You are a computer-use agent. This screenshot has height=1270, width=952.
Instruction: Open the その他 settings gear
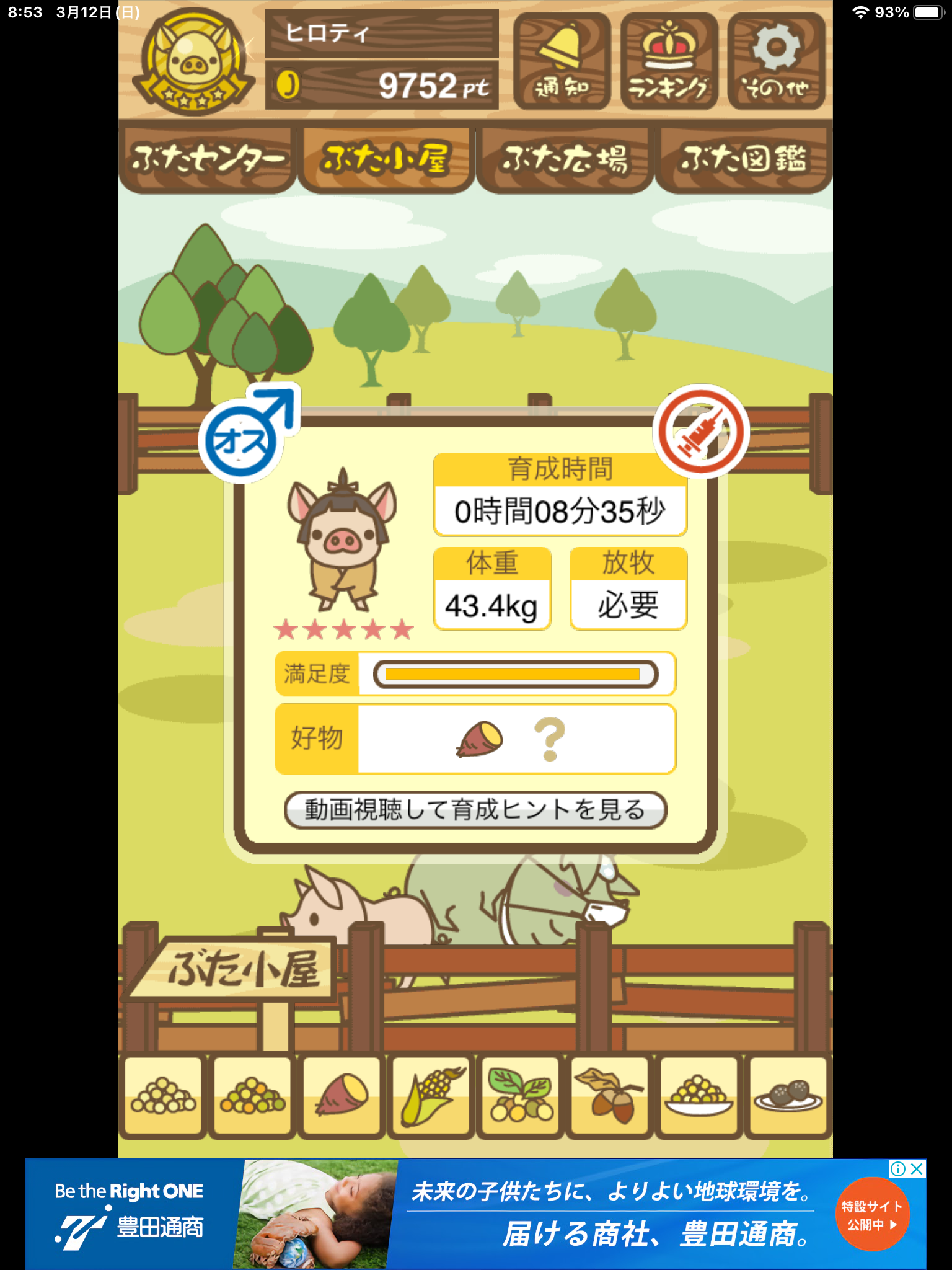click(776, 61)
